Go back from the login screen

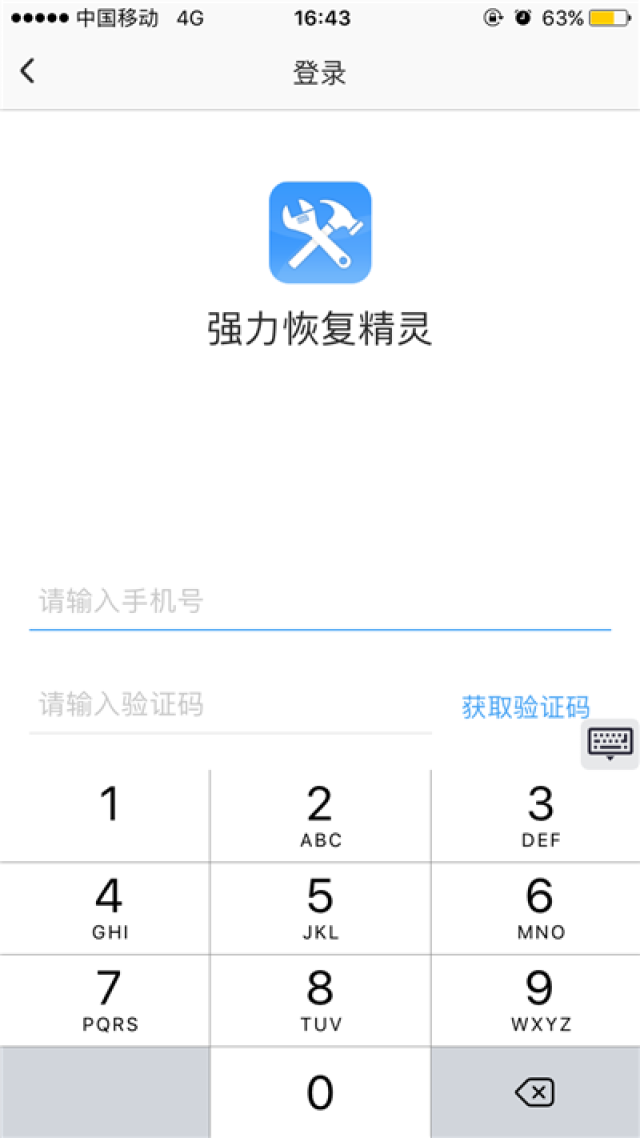tap(28, 71)
